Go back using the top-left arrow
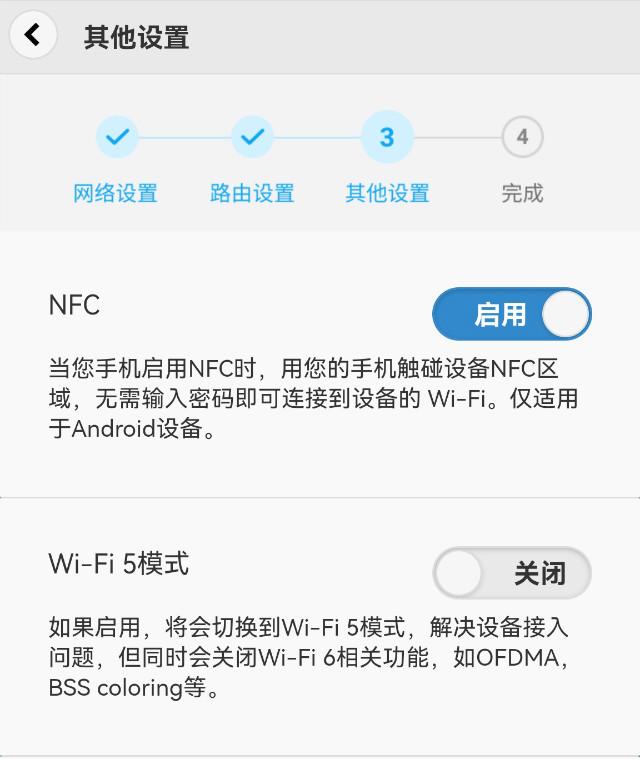The image size is (640, 759). click(x=33, y=36)
